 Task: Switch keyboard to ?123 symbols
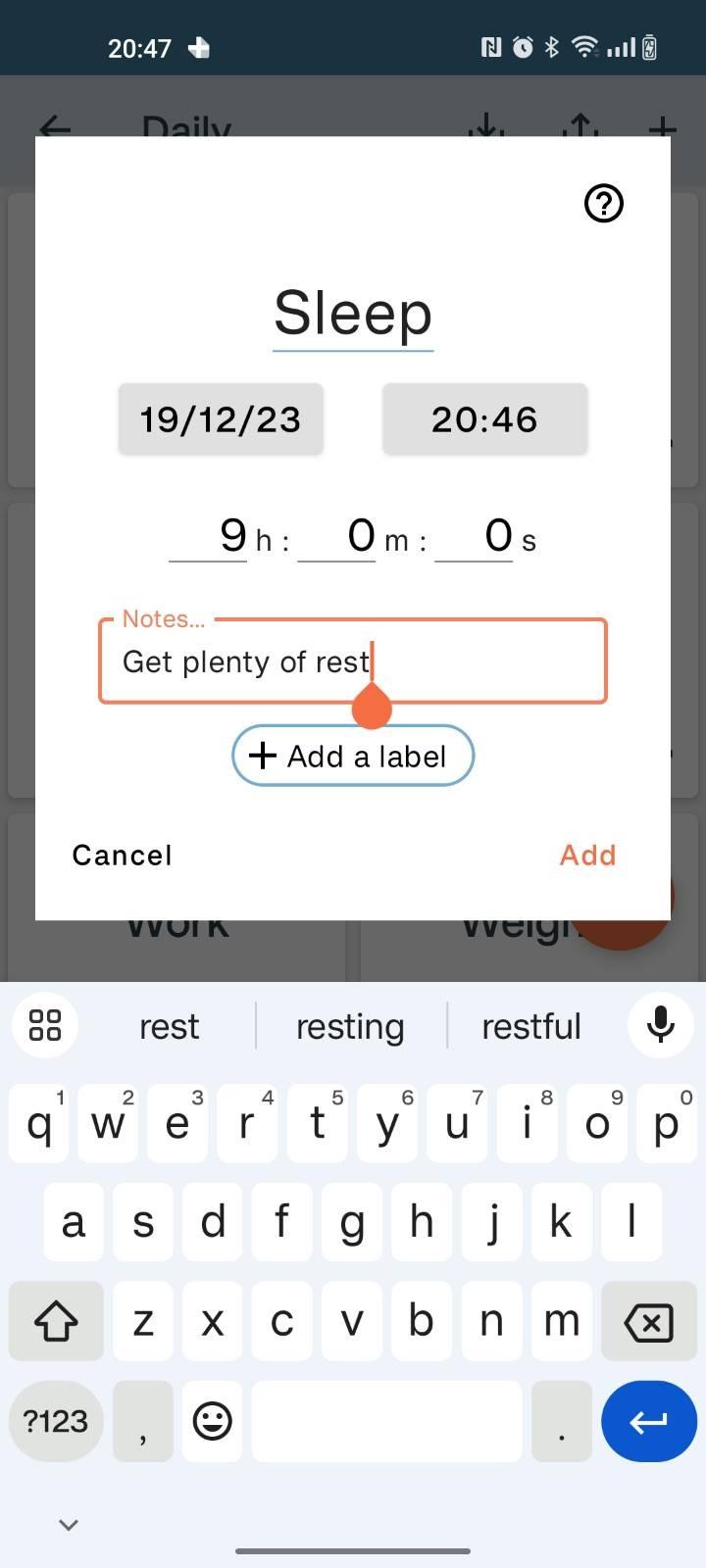pyautogui.click(x=56, y=1421)
